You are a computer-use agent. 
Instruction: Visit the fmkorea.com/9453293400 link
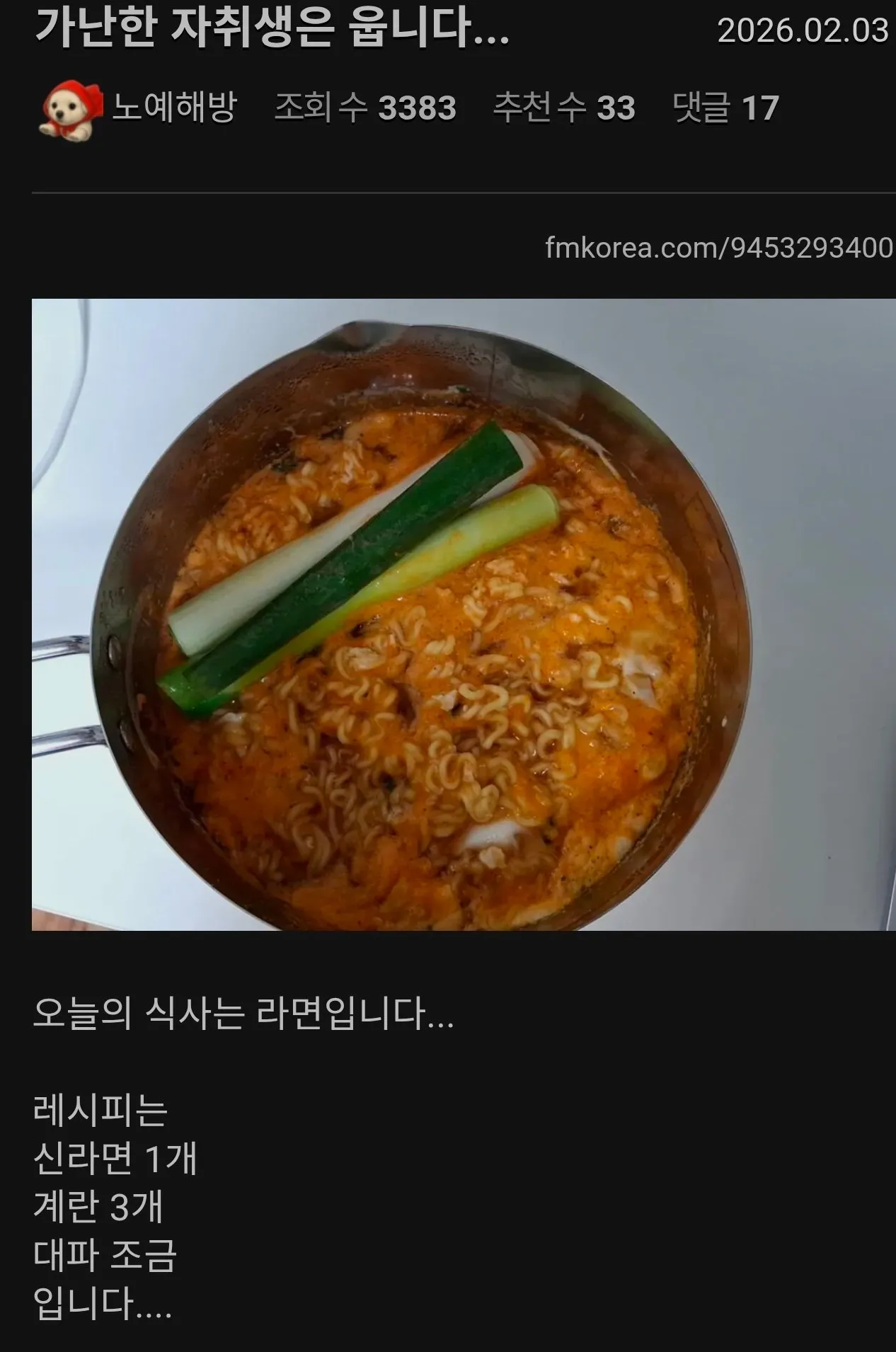715,247
